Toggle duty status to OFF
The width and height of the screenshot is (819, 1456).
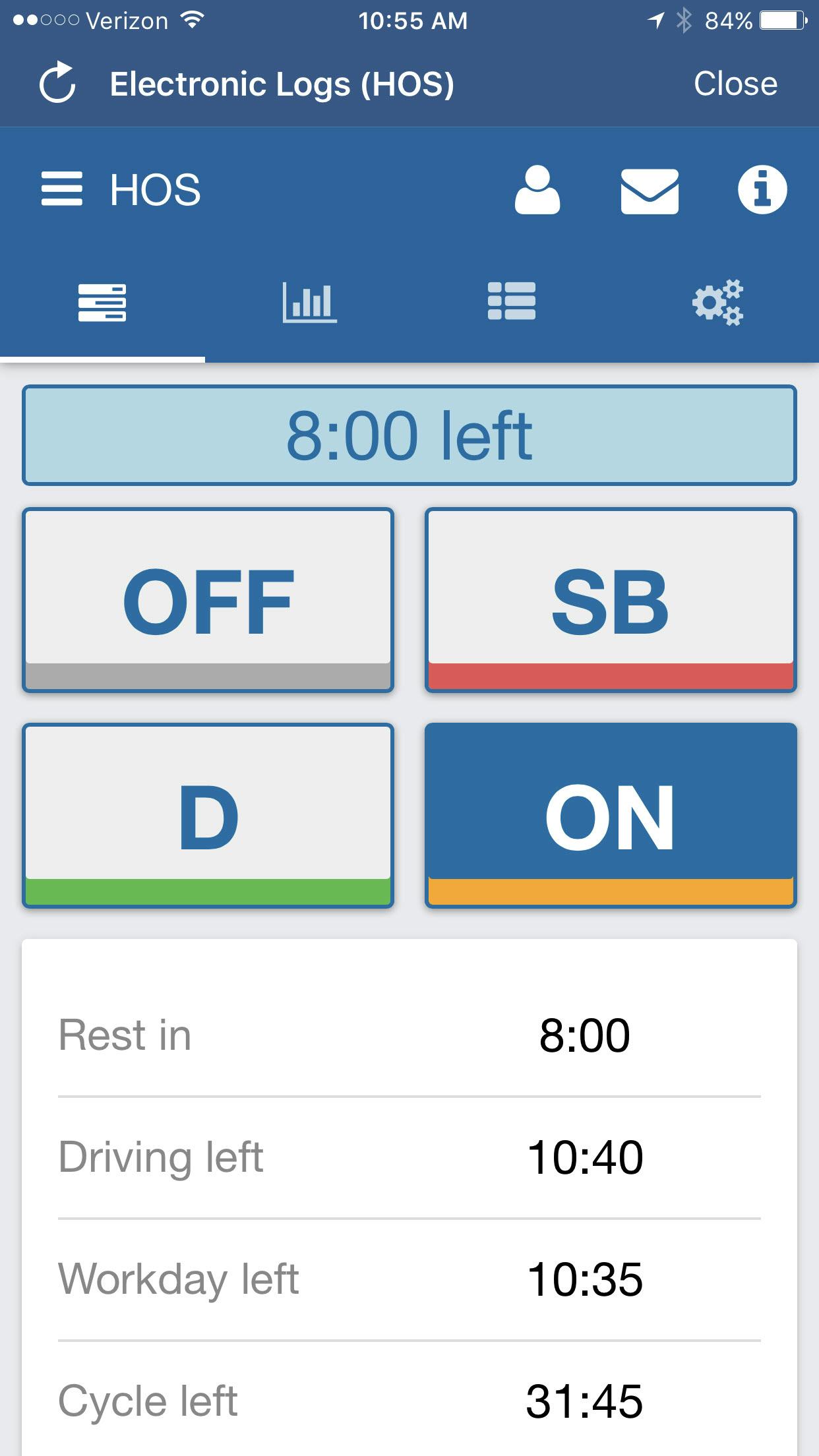click(208, 599)
